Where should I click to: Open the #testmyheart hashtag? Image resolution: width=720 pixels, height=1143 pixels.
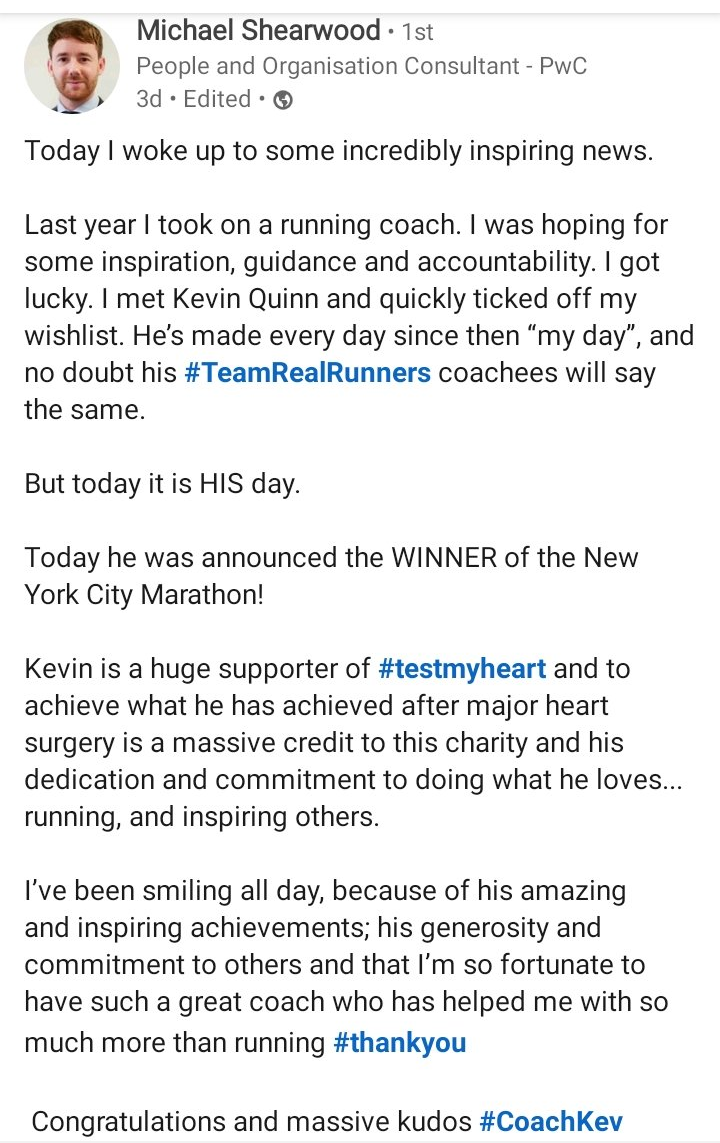click(x=462, y=669)
